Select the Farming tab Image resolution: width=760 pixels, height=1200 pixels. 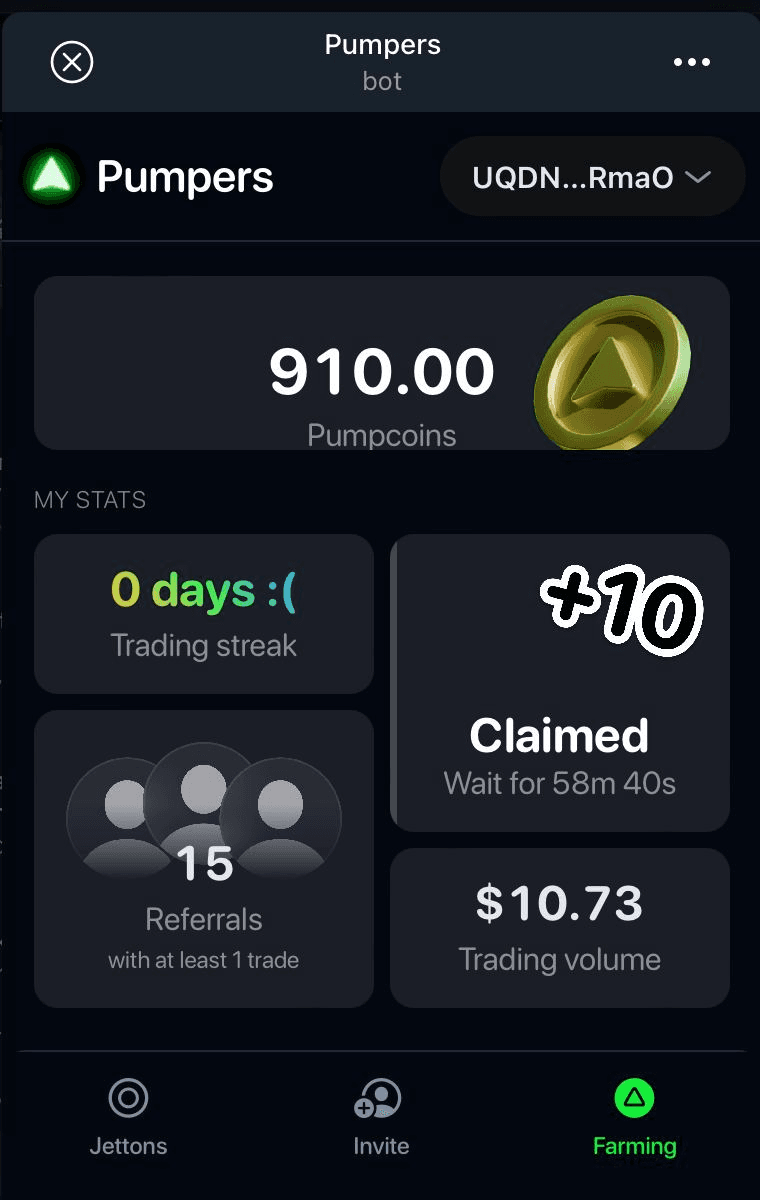(x=634, y=1117)
